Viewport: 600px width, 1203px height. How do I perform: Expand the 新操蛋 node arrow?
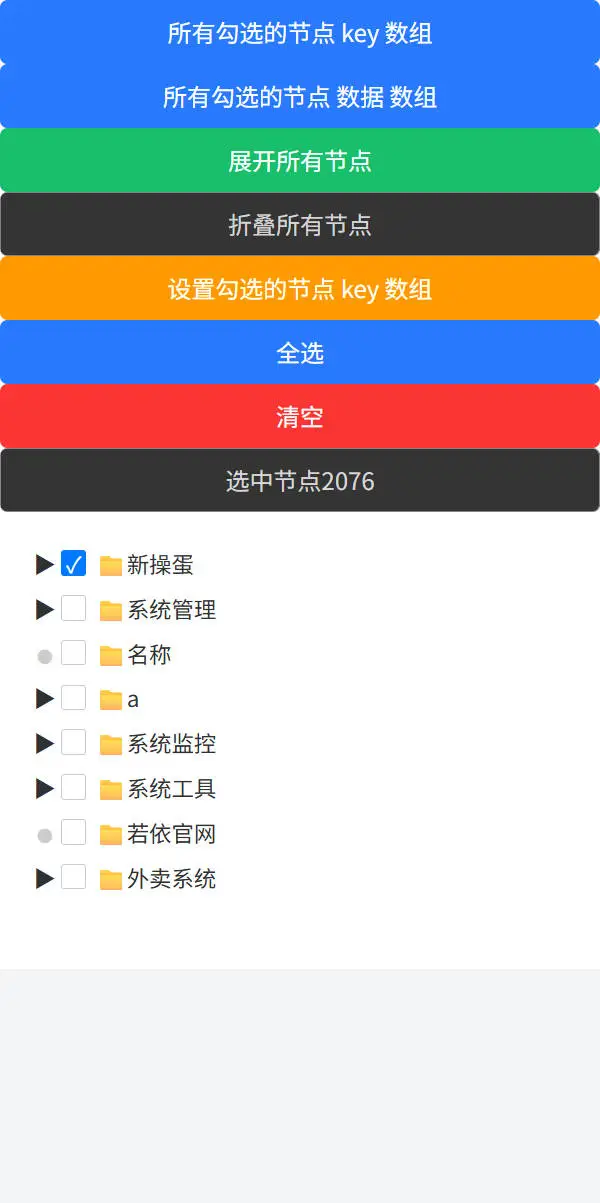coord(44,565)
